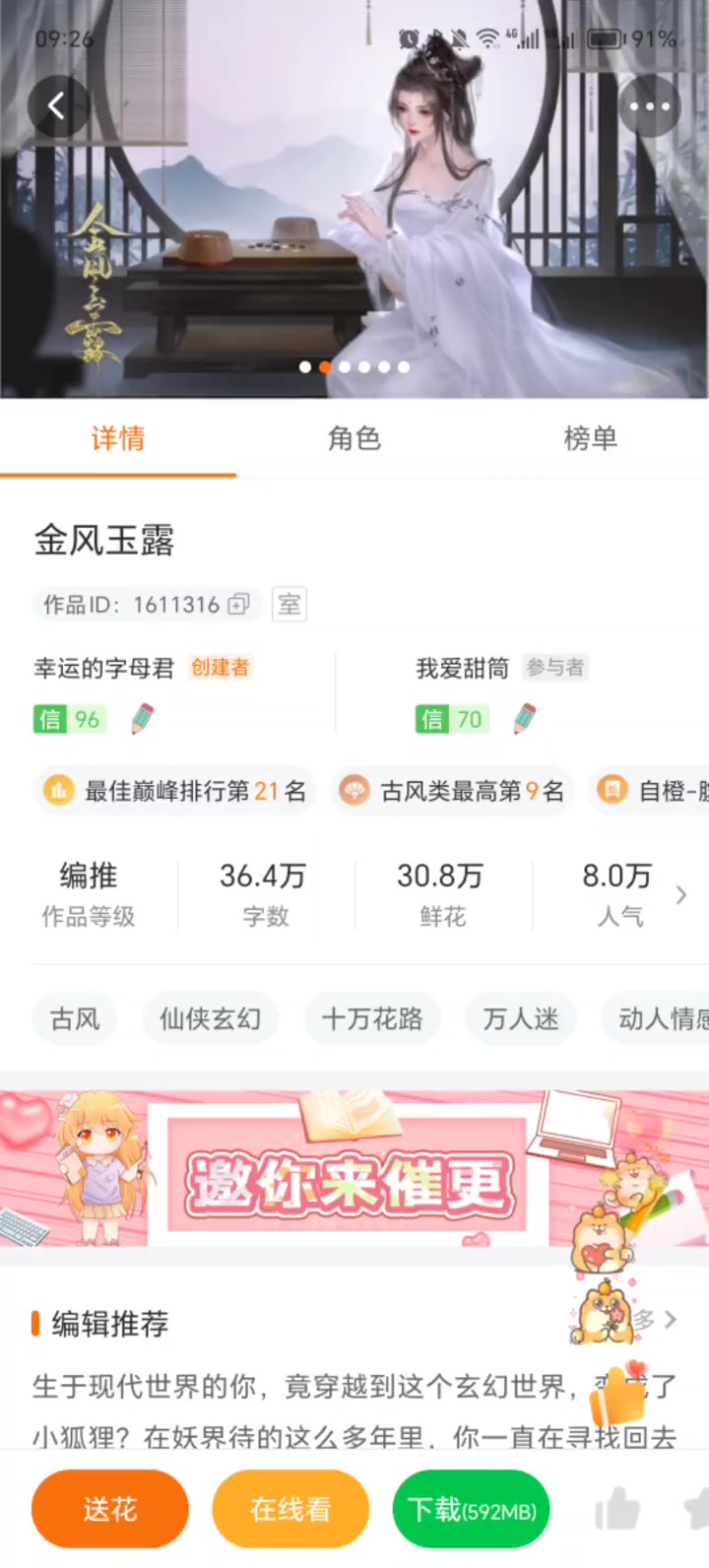Switch to the 角色 tab
Image resolution: width=709 pixels, height=1568 pixels.
tap(354, 438)
